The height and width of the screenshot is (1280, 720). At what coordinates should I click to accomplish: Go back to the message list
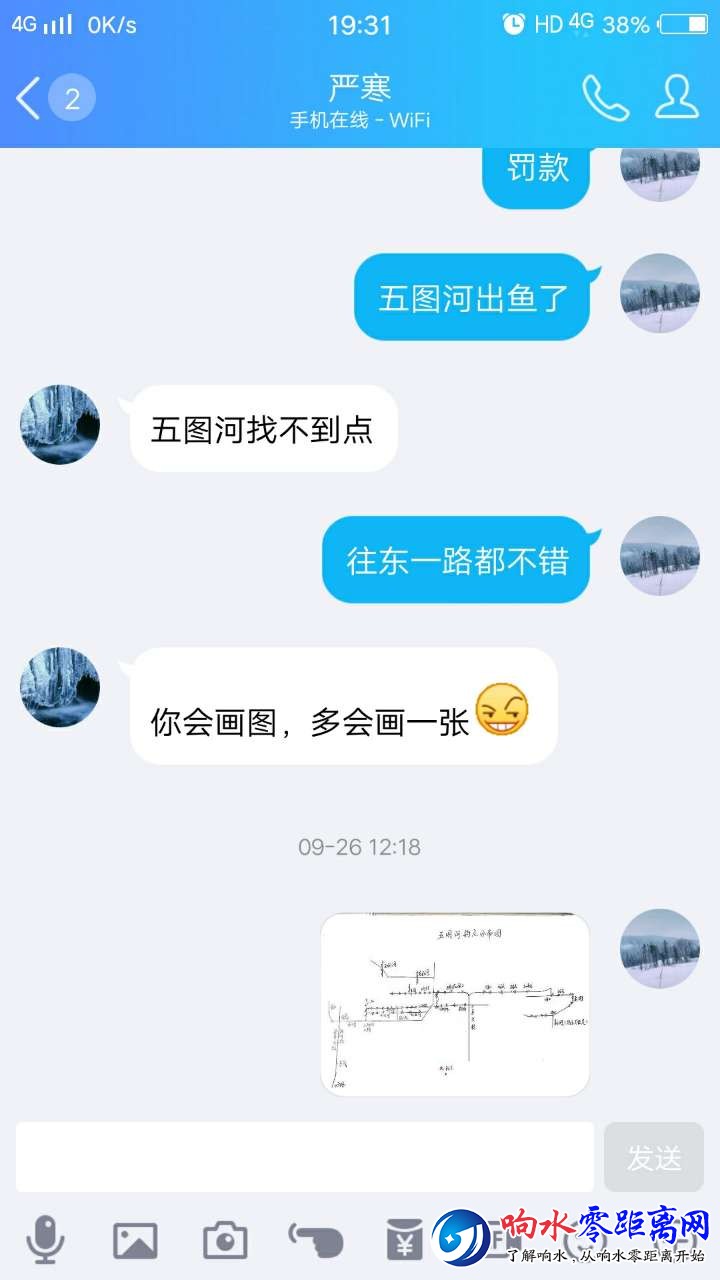point(30,99)
